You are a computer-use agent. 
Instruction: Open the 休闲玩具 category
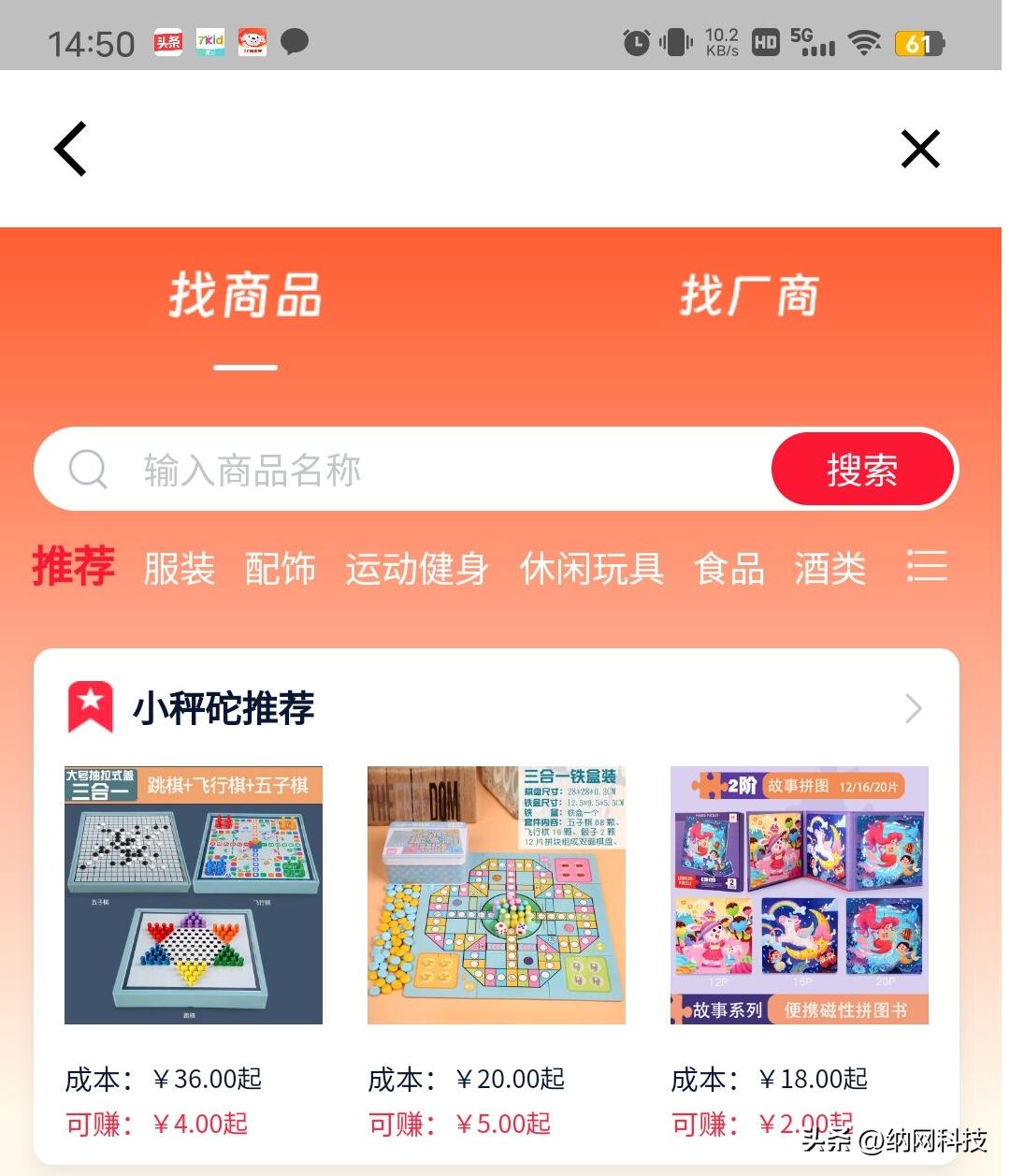click(x=591, y=567)
